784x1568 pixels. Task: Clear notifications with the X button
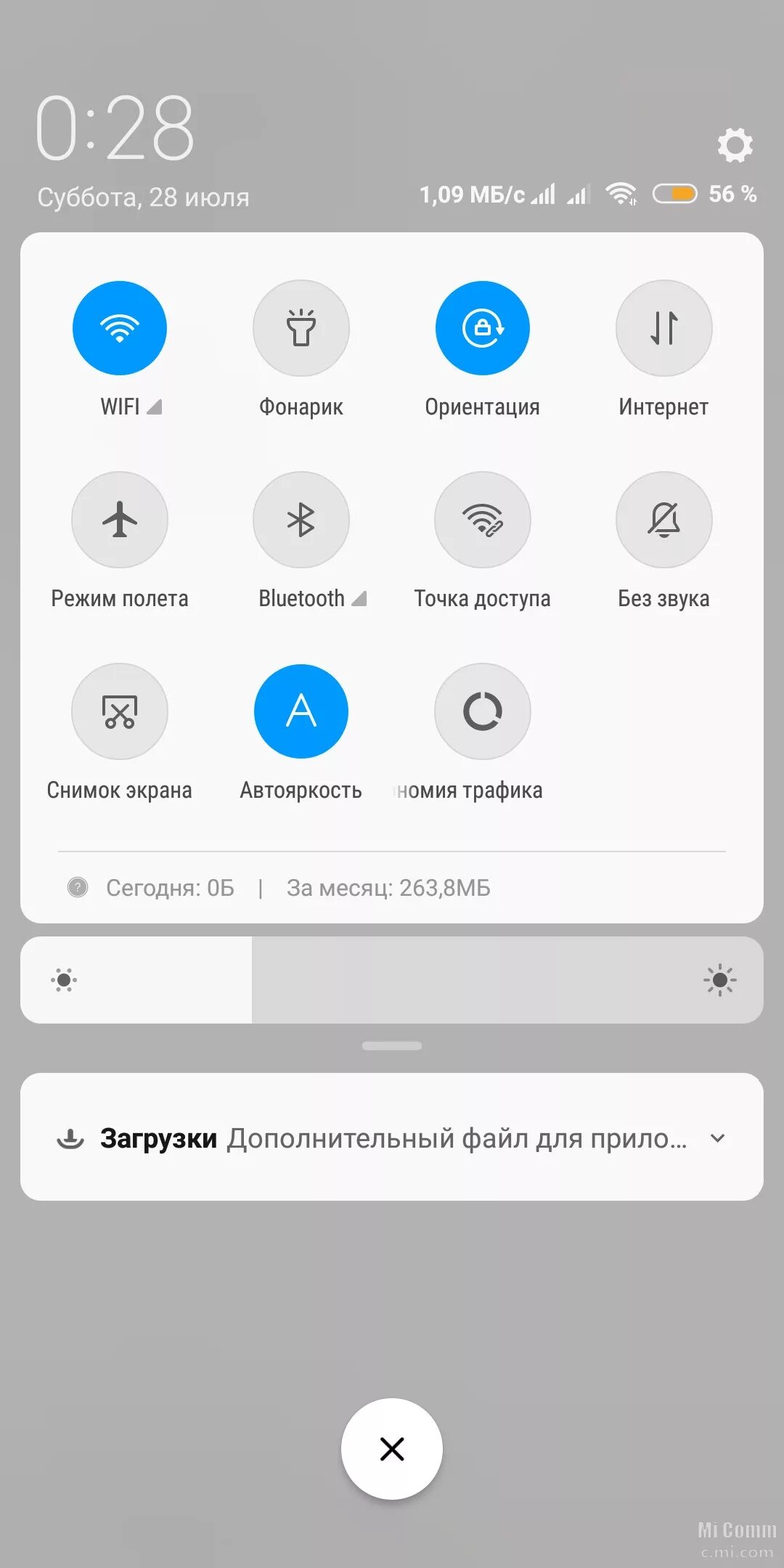(392, 1449)
